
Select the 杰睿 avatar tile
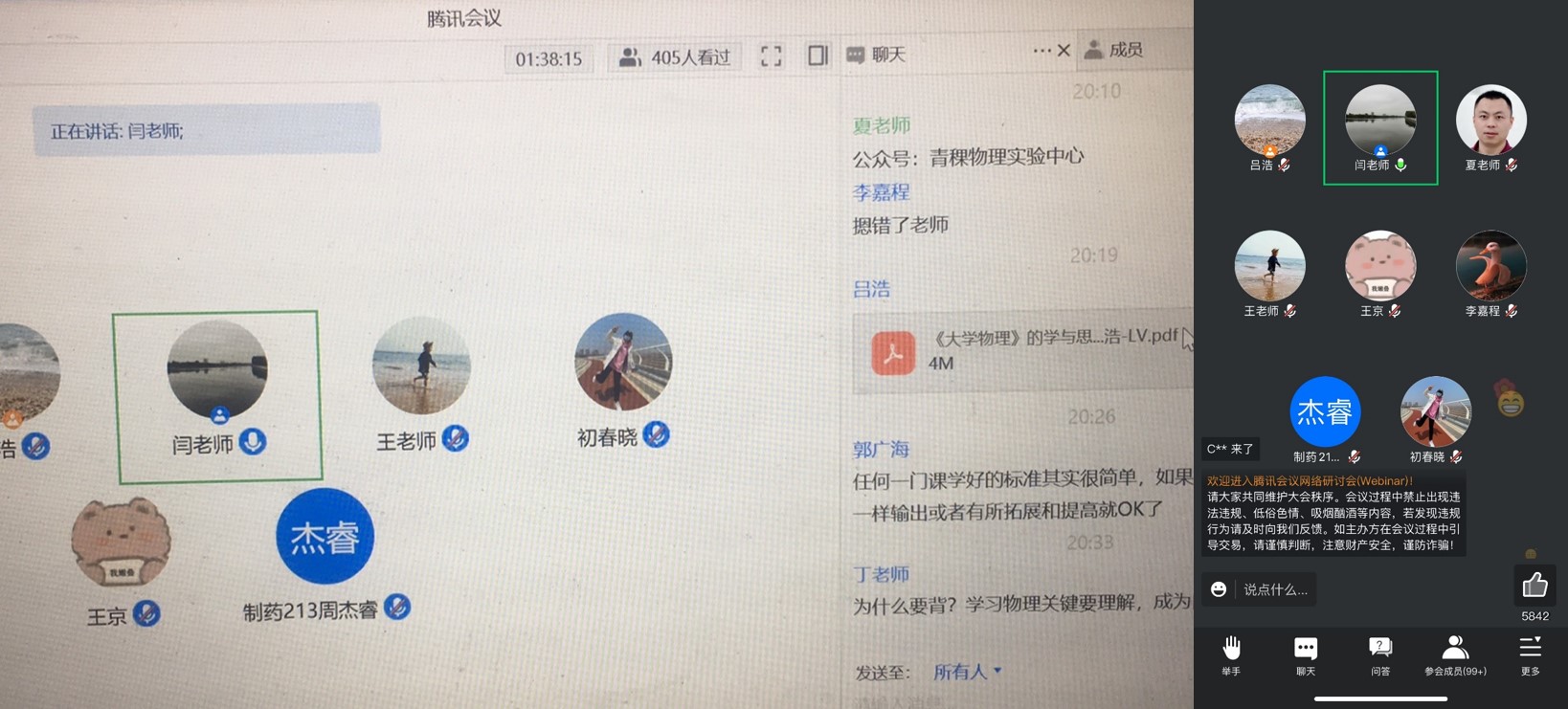click(1325, 411)
